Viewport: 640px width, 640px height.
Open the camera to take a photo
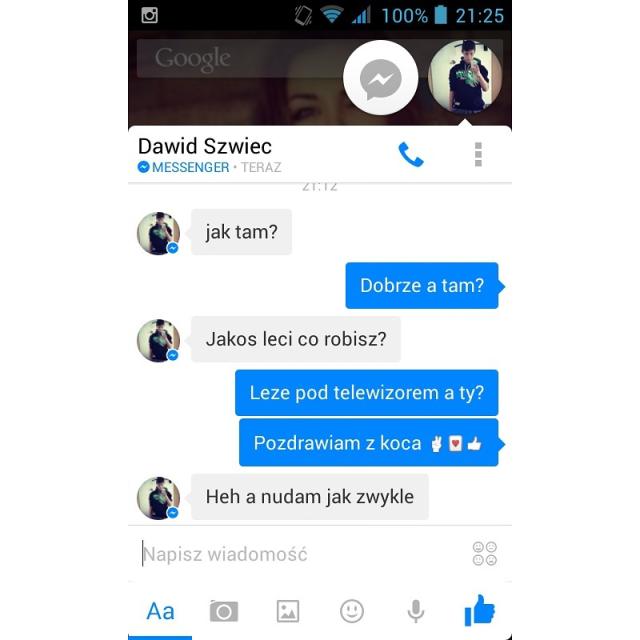coord(224,611)
